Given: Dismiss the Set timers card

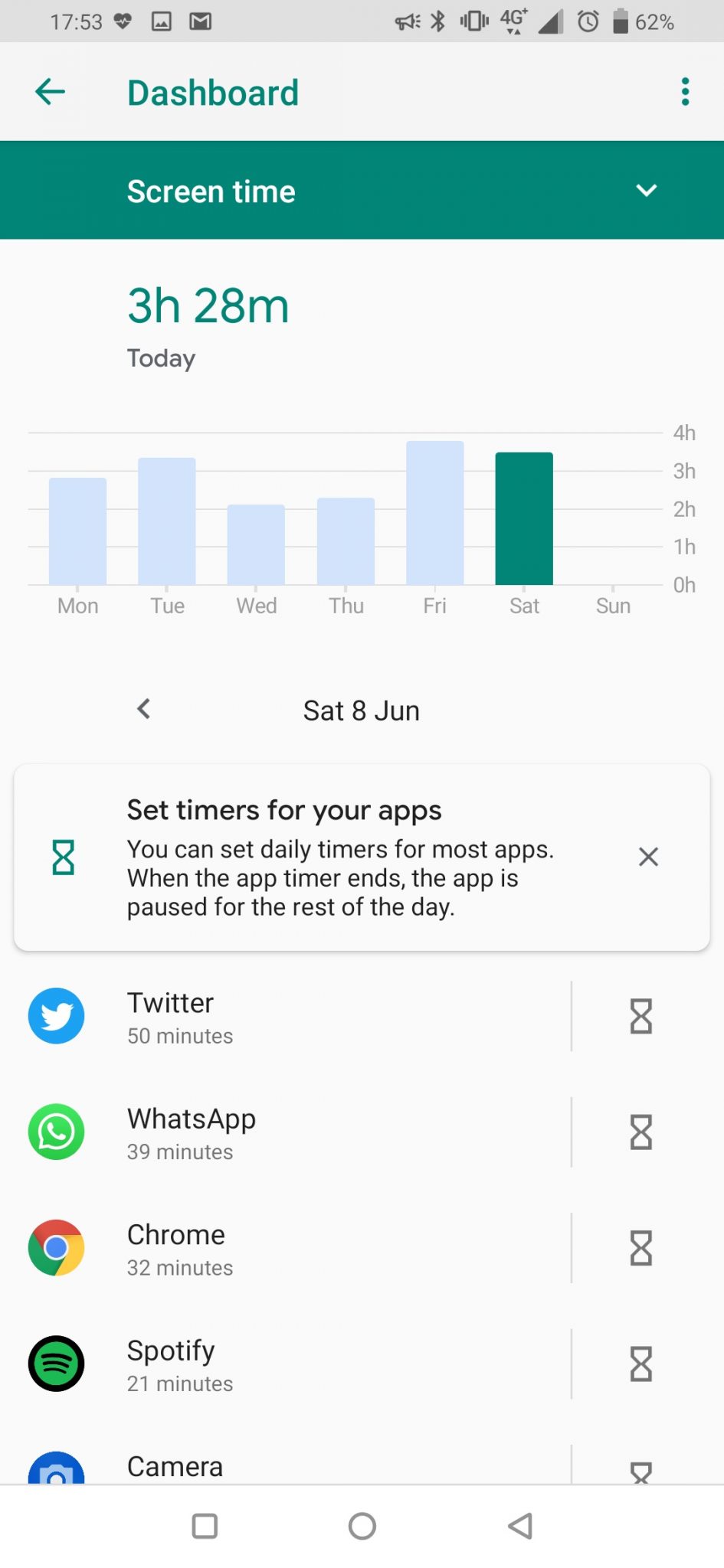Looking at the screenshot, I should [648, 857].
